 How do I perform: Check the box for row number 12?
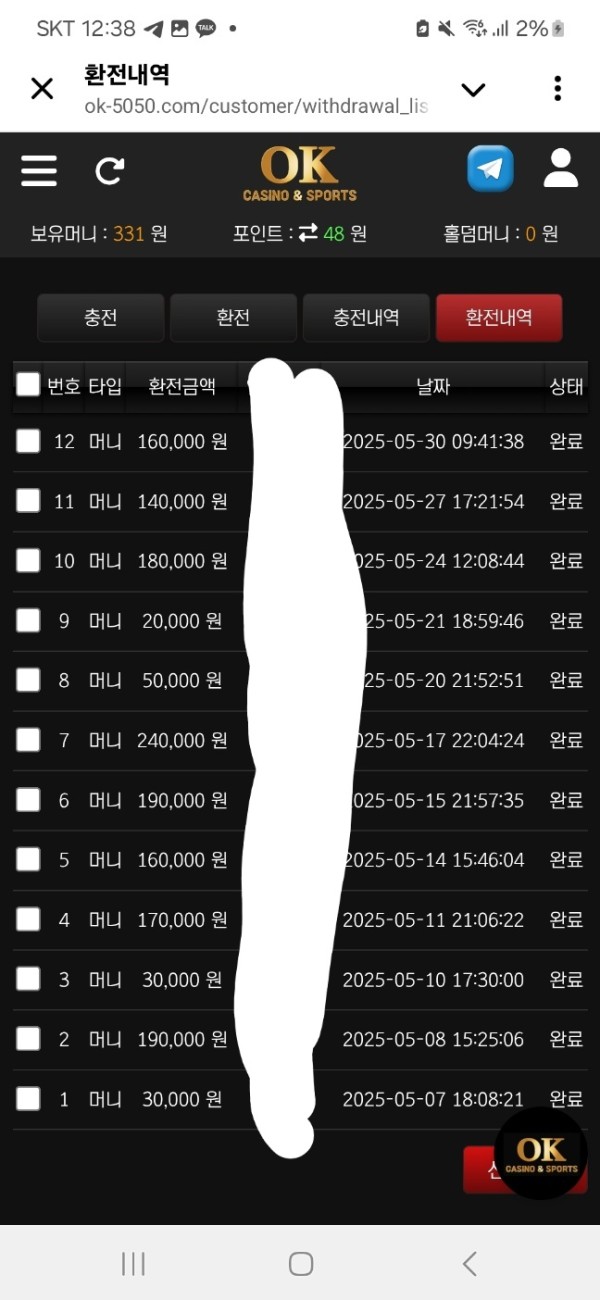click(28, 441)
